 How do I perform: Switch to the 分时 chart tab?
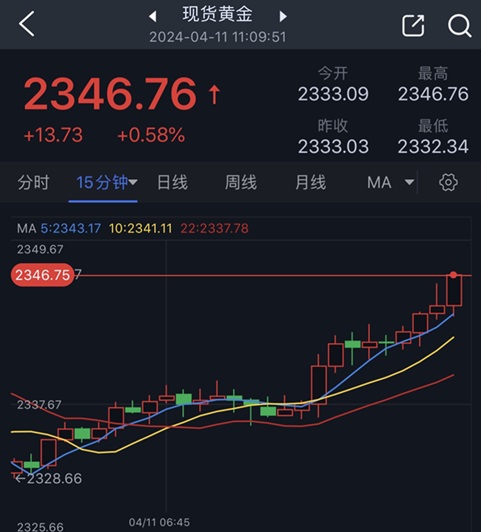pos(33,183)
